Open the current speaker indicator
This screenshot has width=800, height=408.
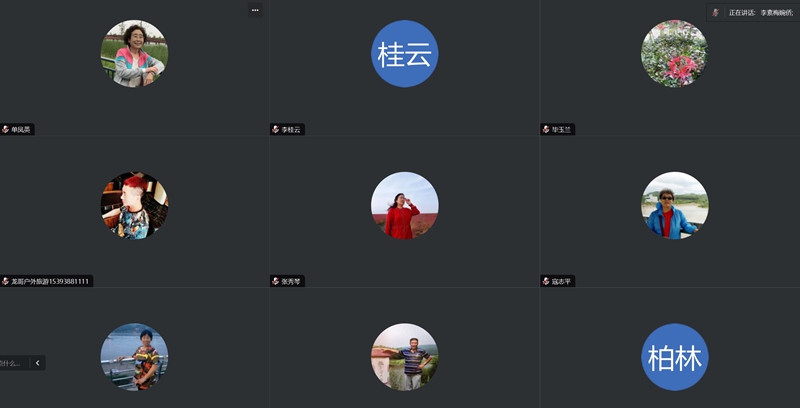pyautogui.click(x=752, y=12)
